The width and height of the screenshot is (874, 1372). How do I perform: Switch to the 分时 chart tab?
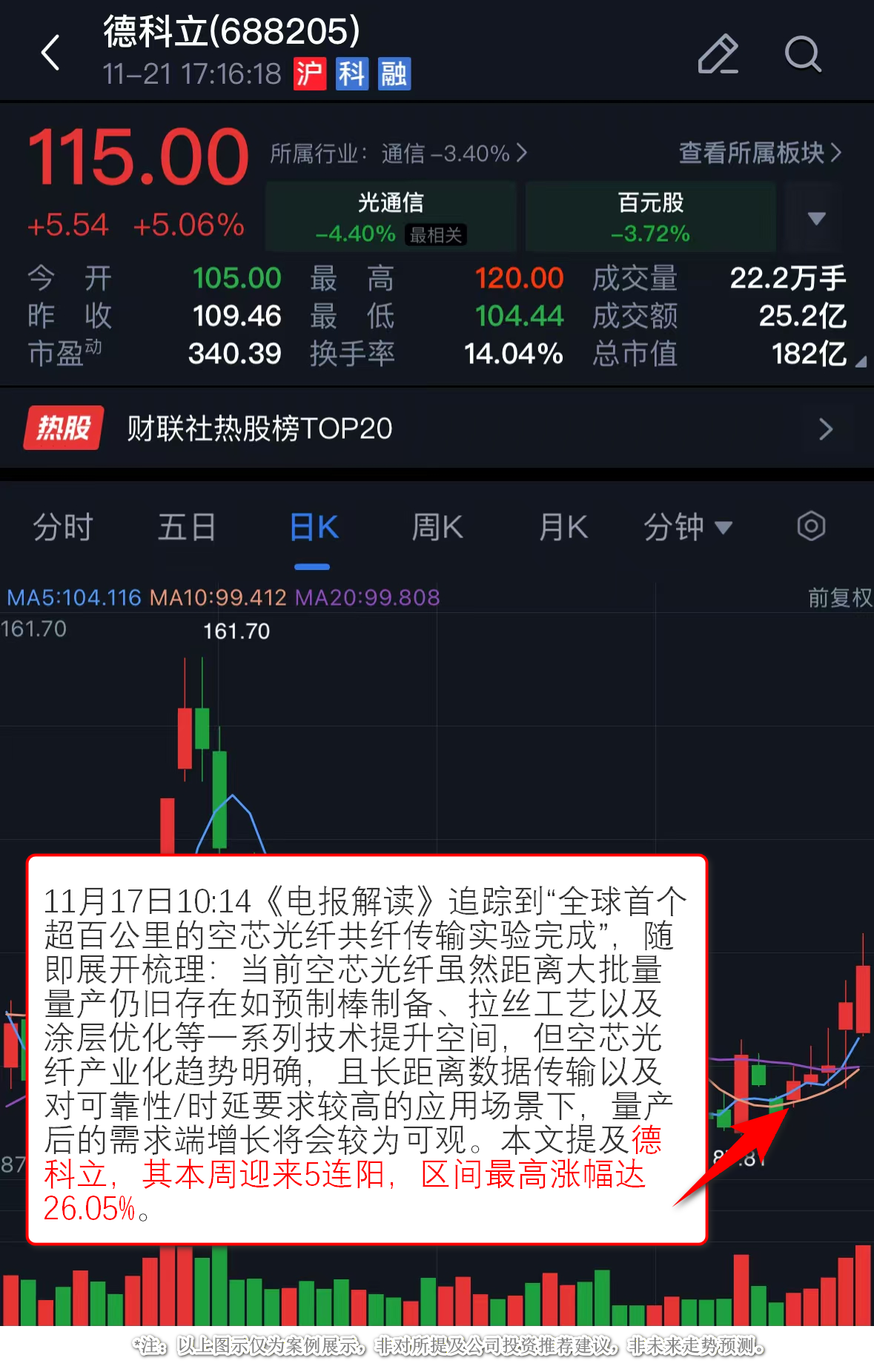[x=62, y=528]
